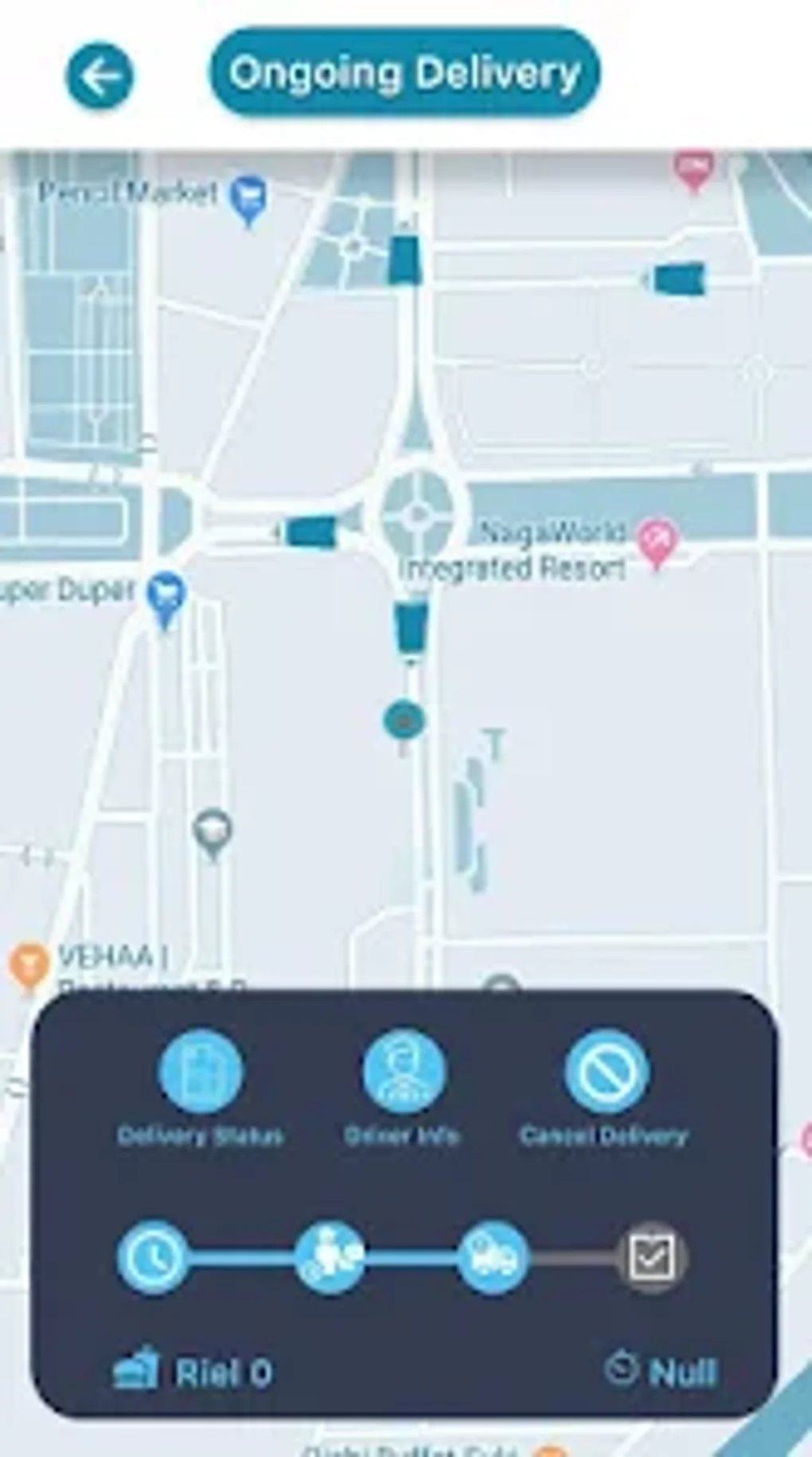
Task: Open NagaWorld Integrated Resort map pin
Action: click(x=658, y=541)
